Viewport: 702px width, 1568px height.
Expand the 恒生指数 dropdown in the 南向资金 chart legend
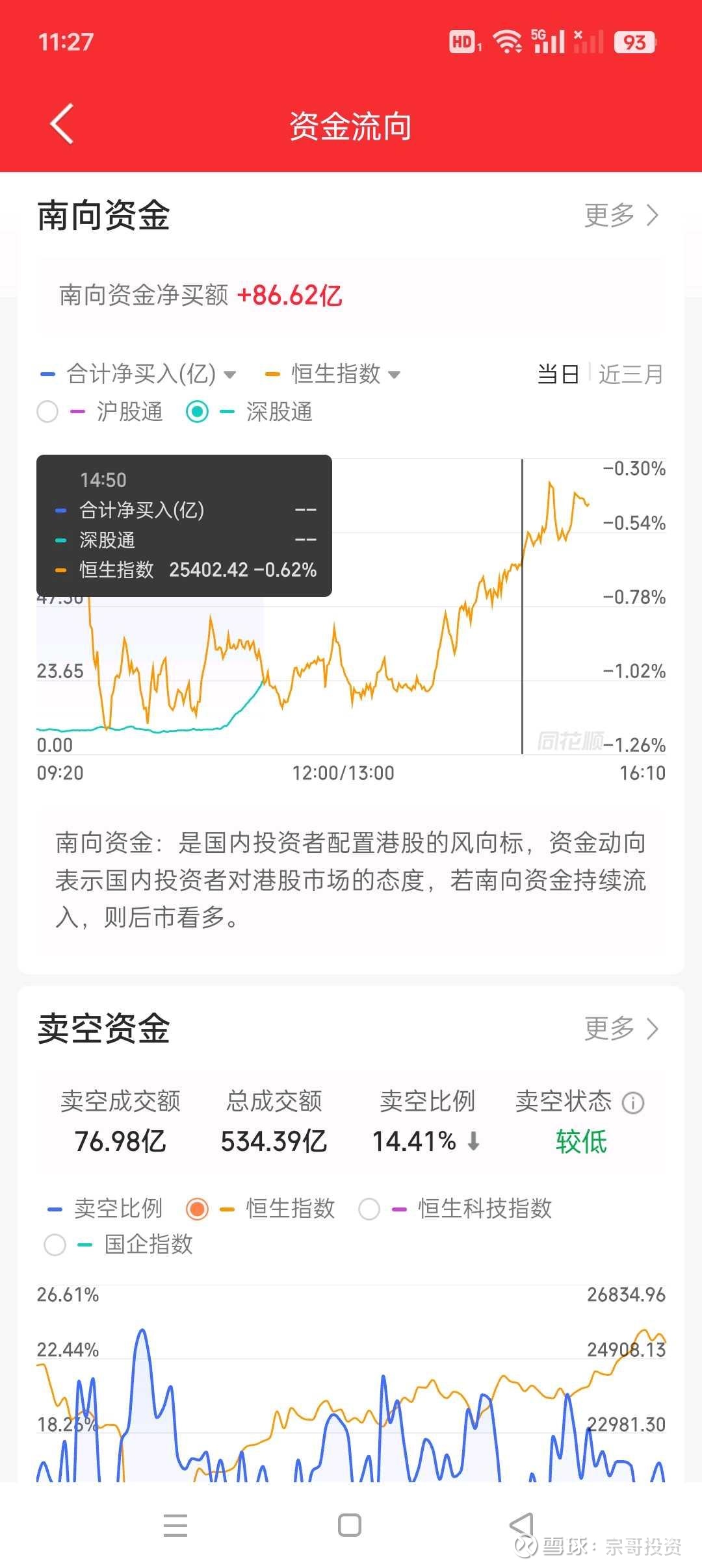pyautogui.click(x=333, y=374)
